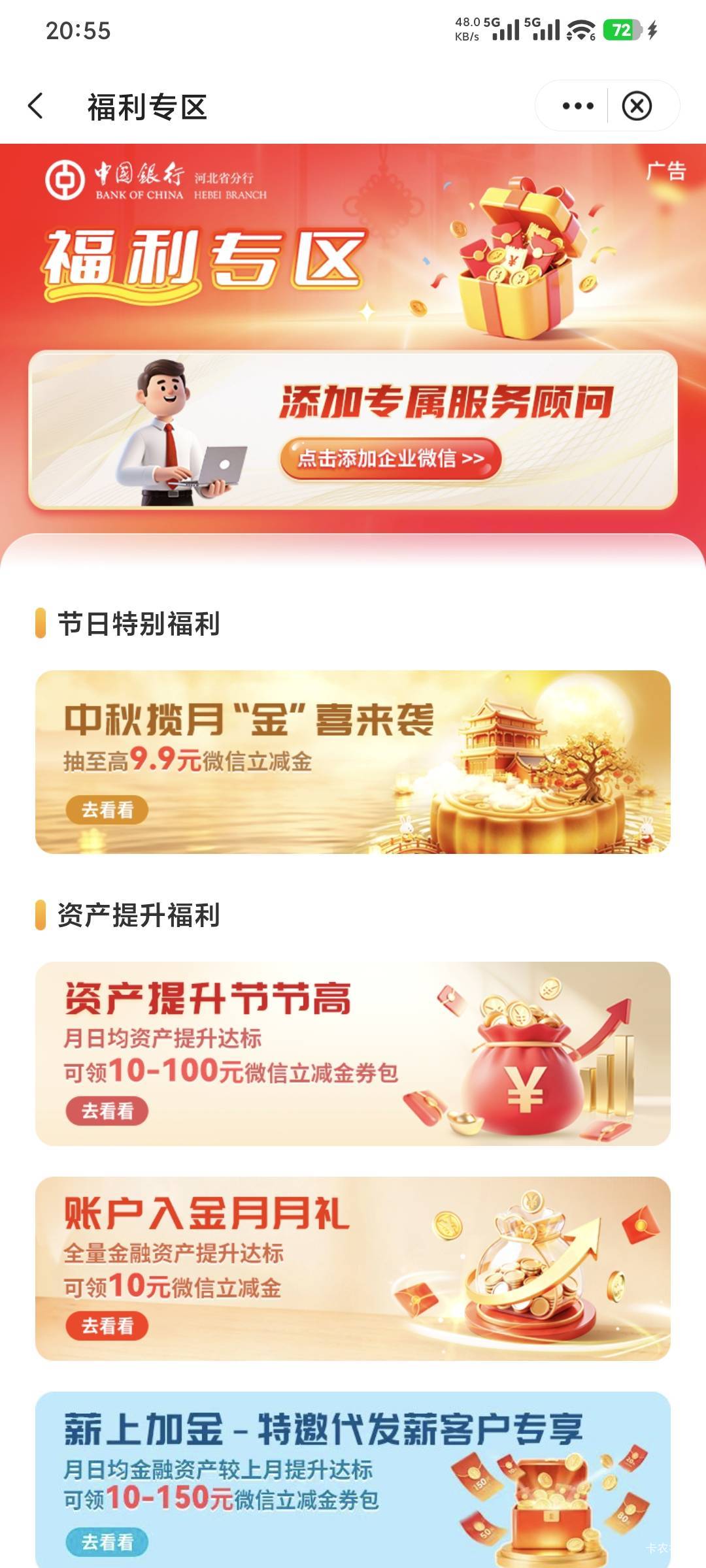Close the mini program
The image size is (706, 1568).
point(637,106)
